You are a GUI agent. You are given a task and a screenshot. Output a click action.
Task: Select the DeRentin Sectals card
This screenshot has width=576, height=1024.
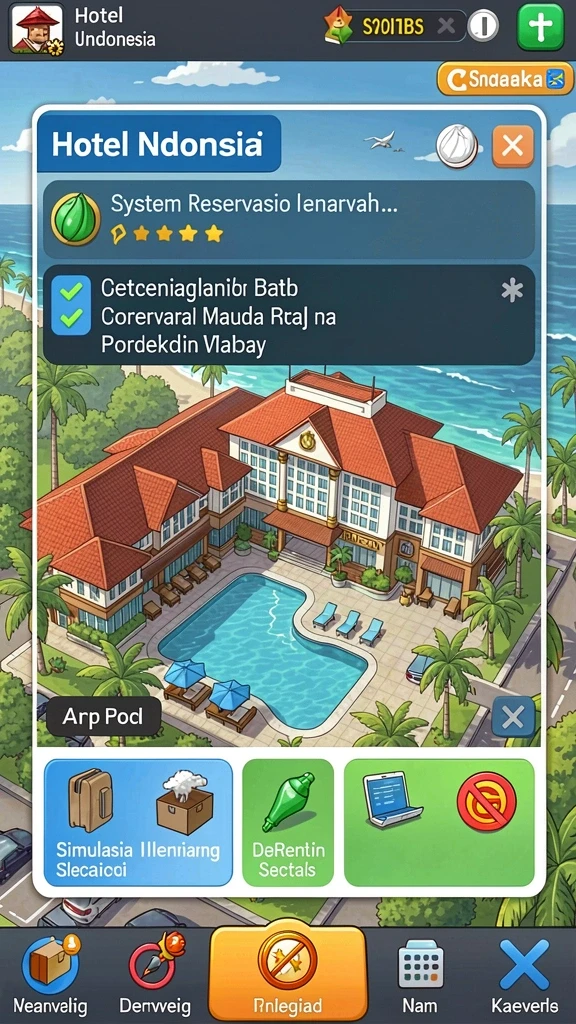coord(288,822)
